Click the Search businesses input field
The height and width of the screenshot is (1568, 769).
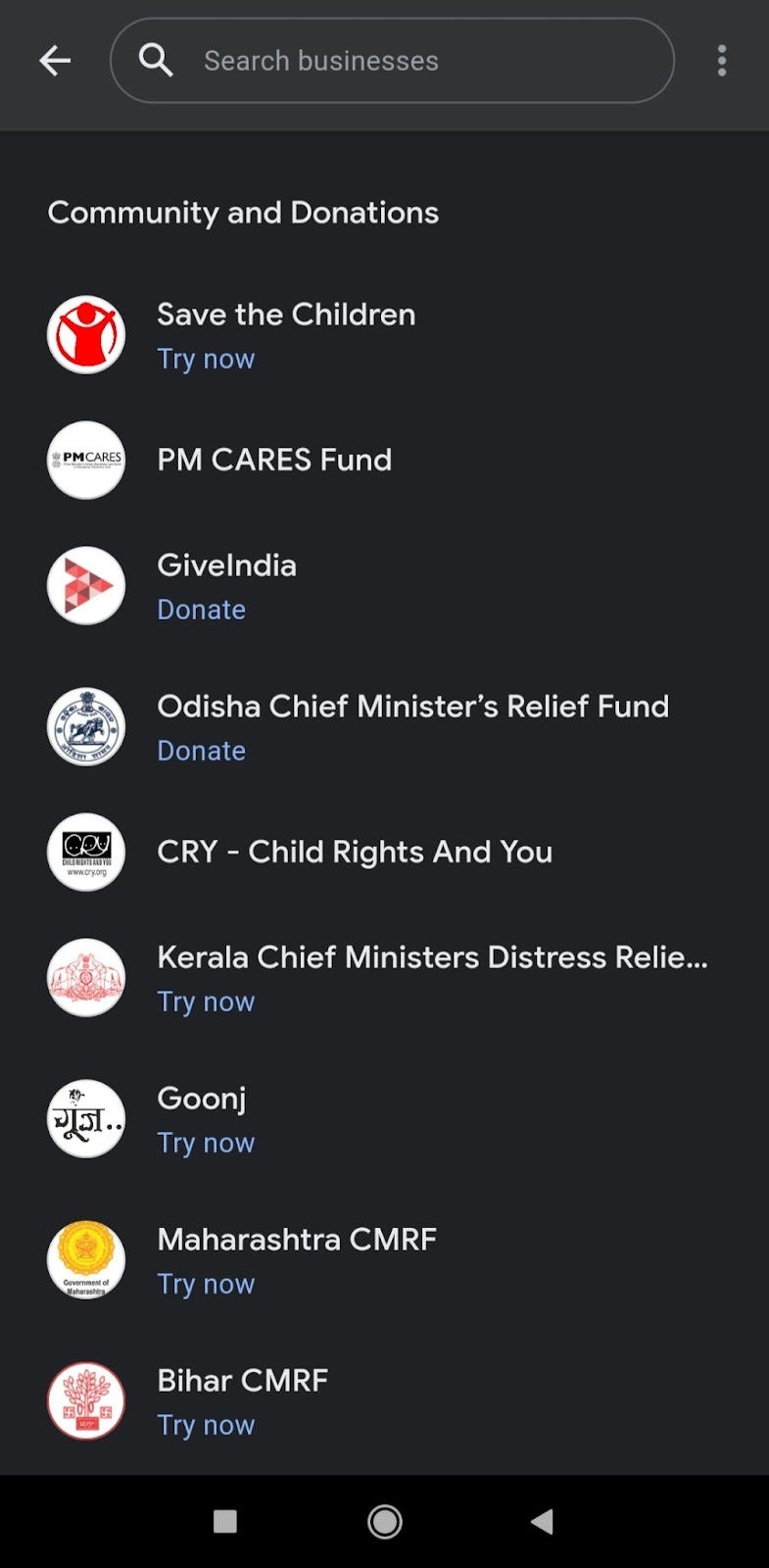click(392, 60)
